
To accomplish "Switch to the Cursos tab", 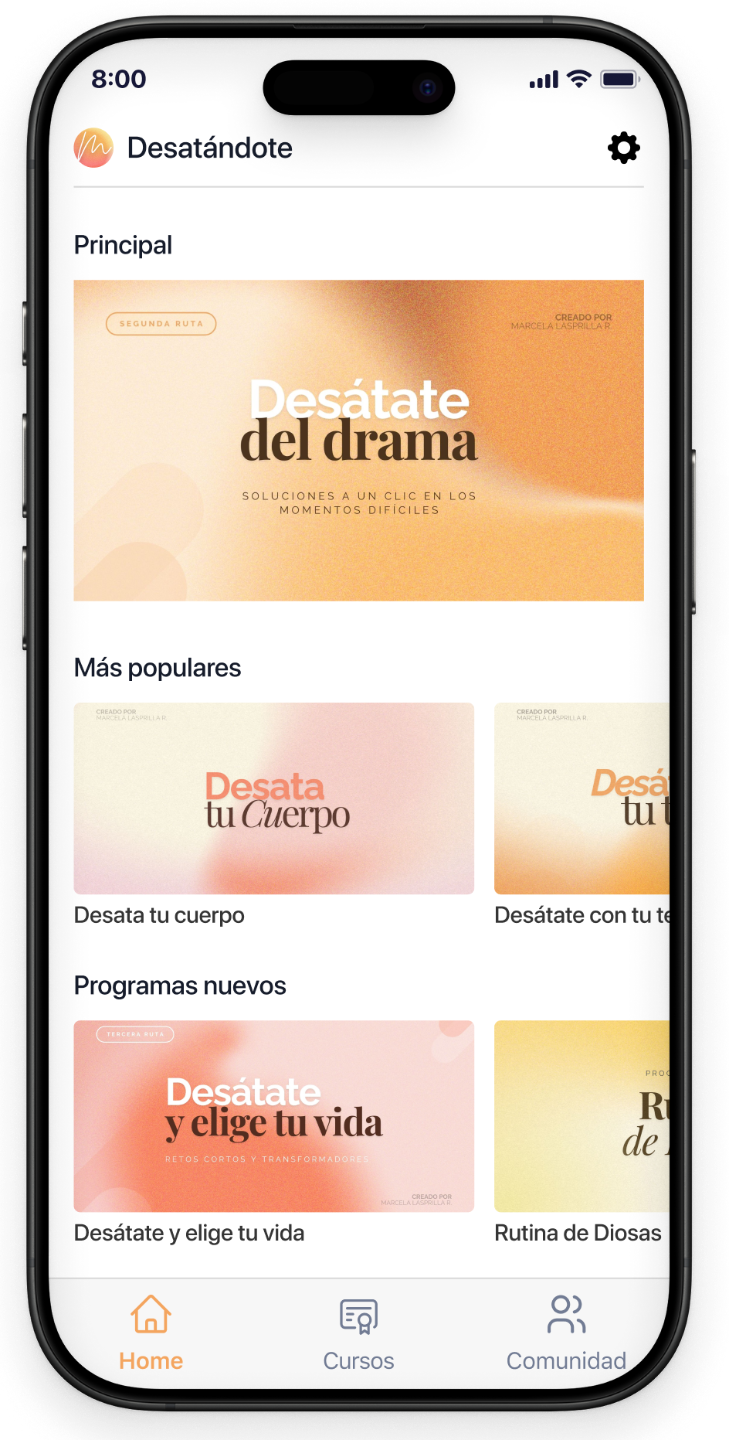I will point(358,1333).
